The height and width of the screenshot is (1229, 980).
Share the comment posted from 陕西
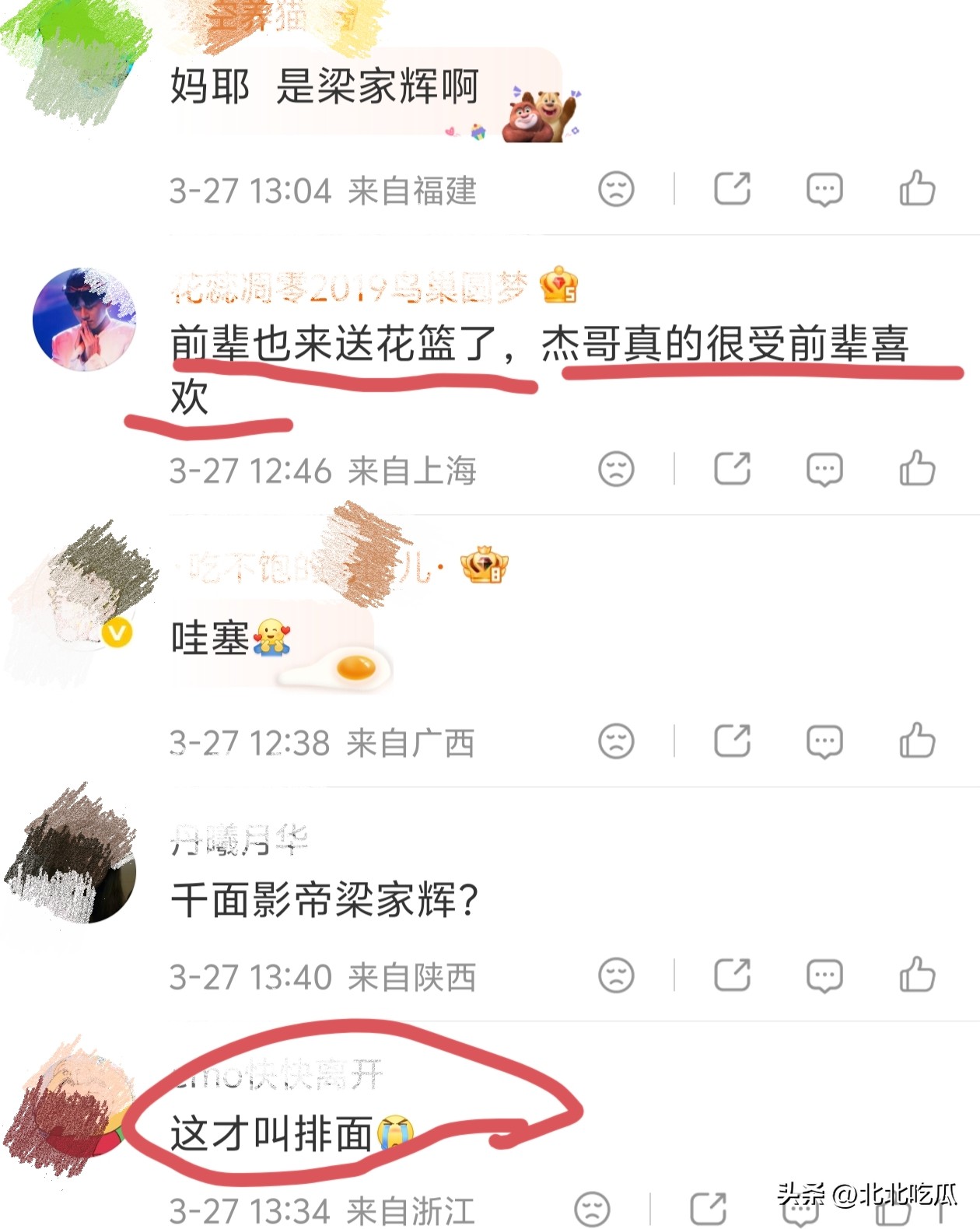pos(732,975)
